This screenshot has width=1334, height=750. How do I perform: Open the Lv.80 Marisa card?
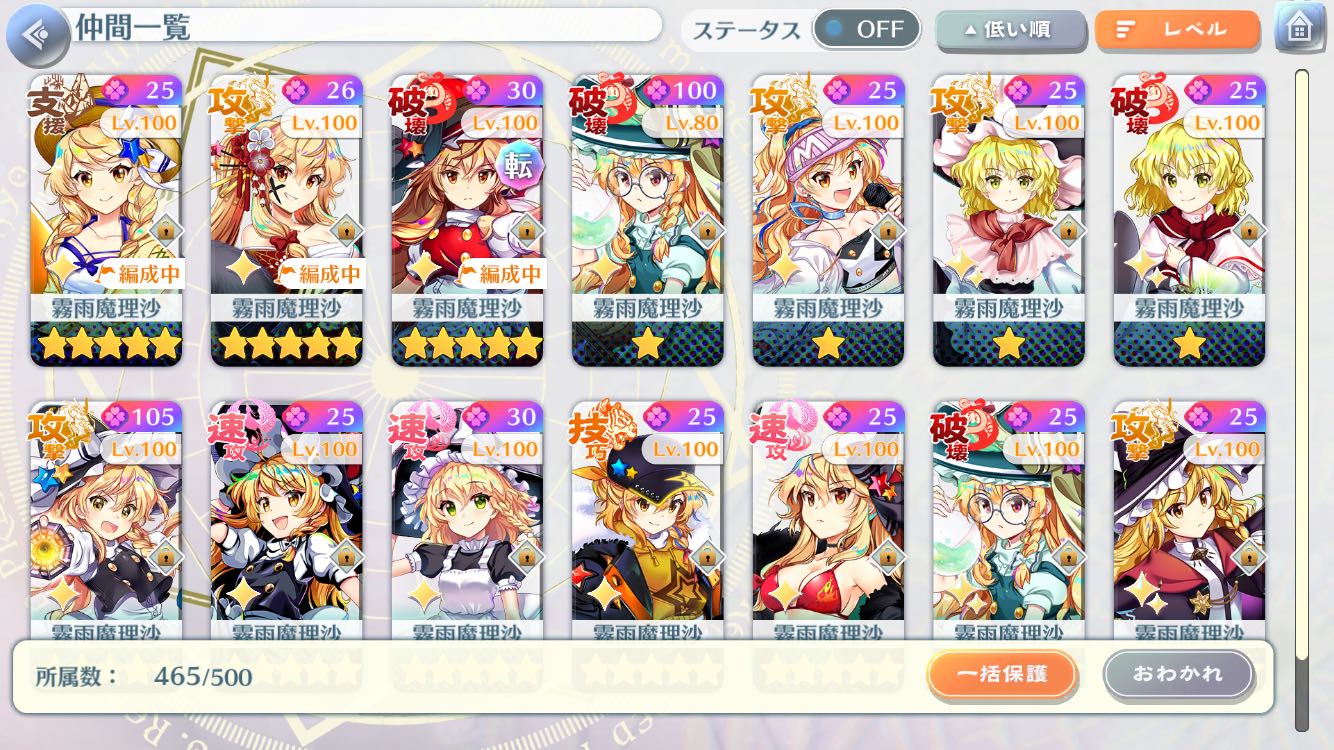647,220
